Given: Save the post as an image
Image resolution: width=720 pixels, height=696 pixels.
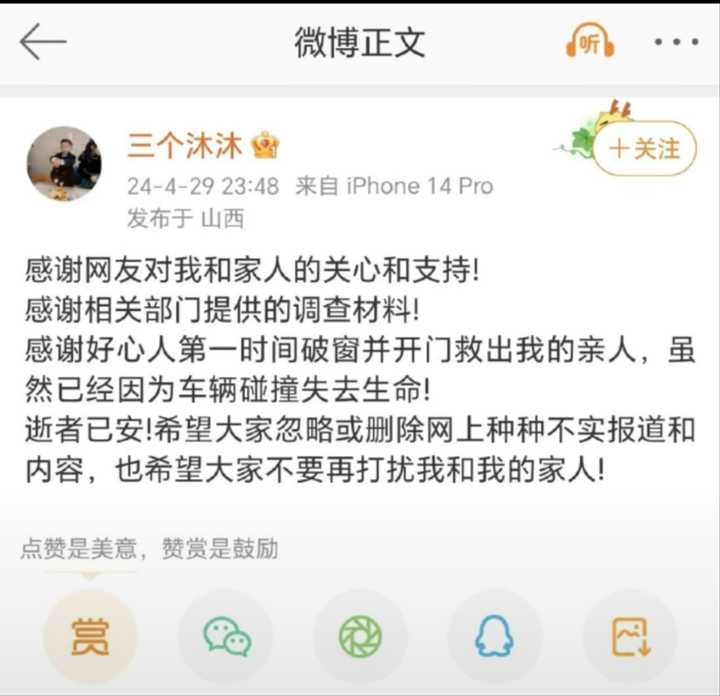Looking at the screenshot, I should [630, 636].
